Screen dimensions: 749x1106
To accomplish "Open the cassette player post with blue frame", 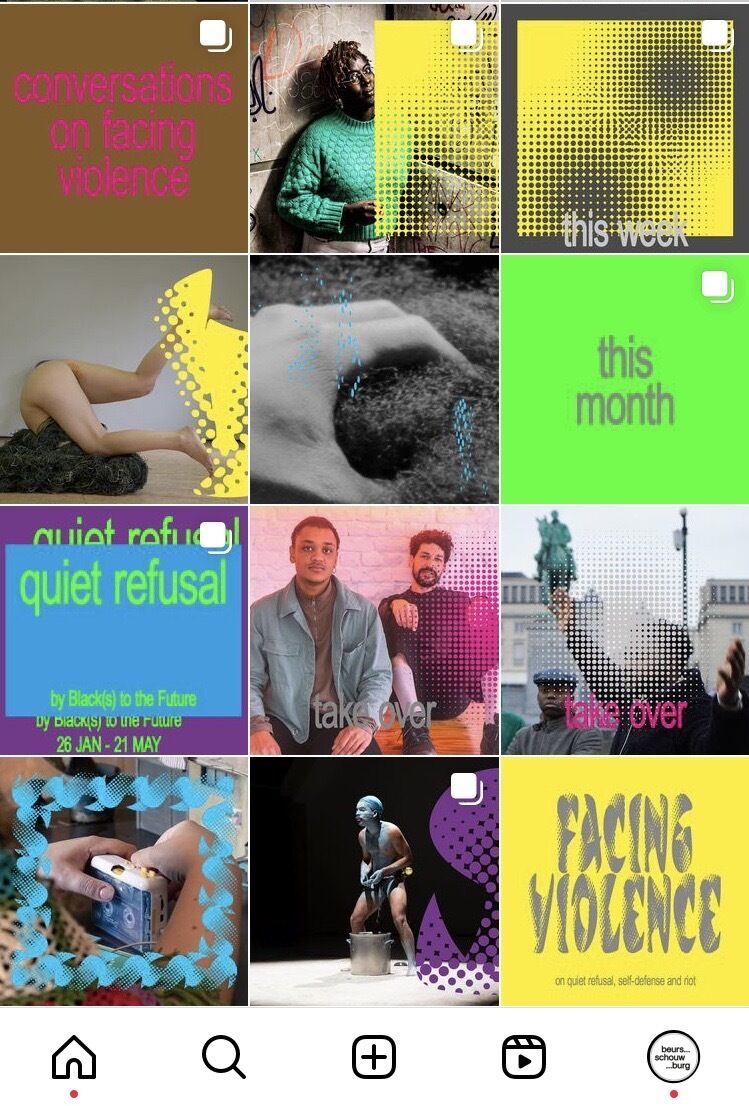I will [123, 880].
